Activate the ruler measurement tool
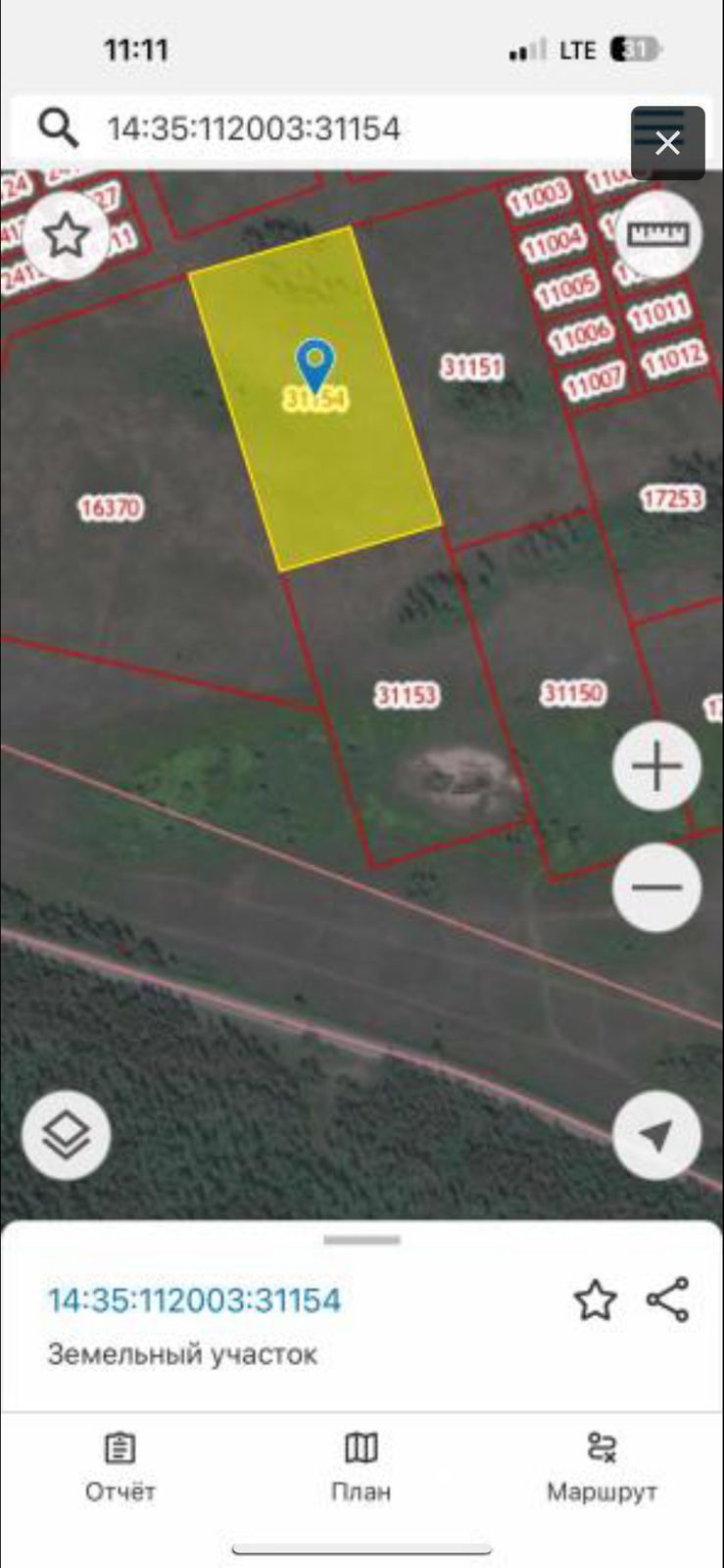This screenshot has height=1568, width=724. [657, 235]
